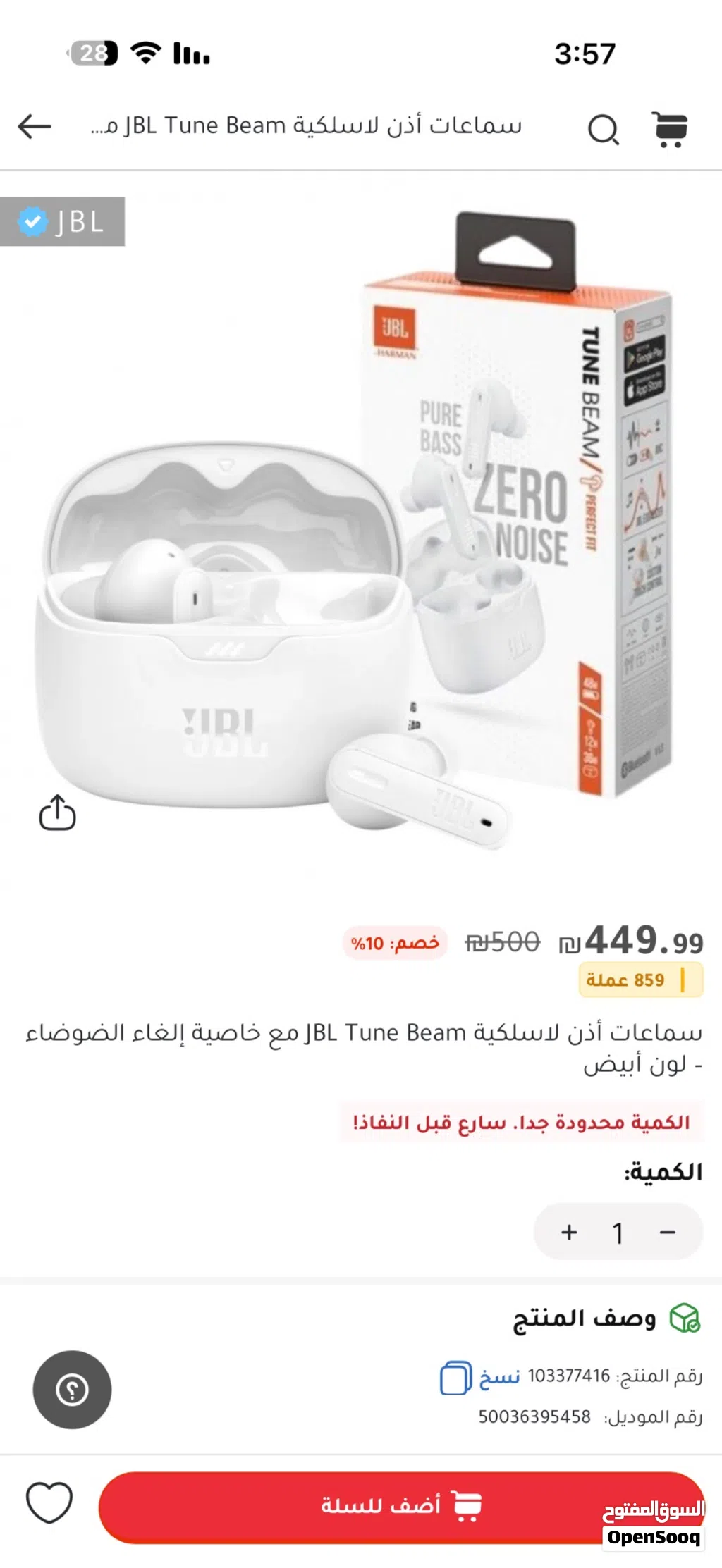The width and height of the screenshot is (722, 1568).
Task: Share this JBL Tune Beam product
Action: click(x=57, y=813)
